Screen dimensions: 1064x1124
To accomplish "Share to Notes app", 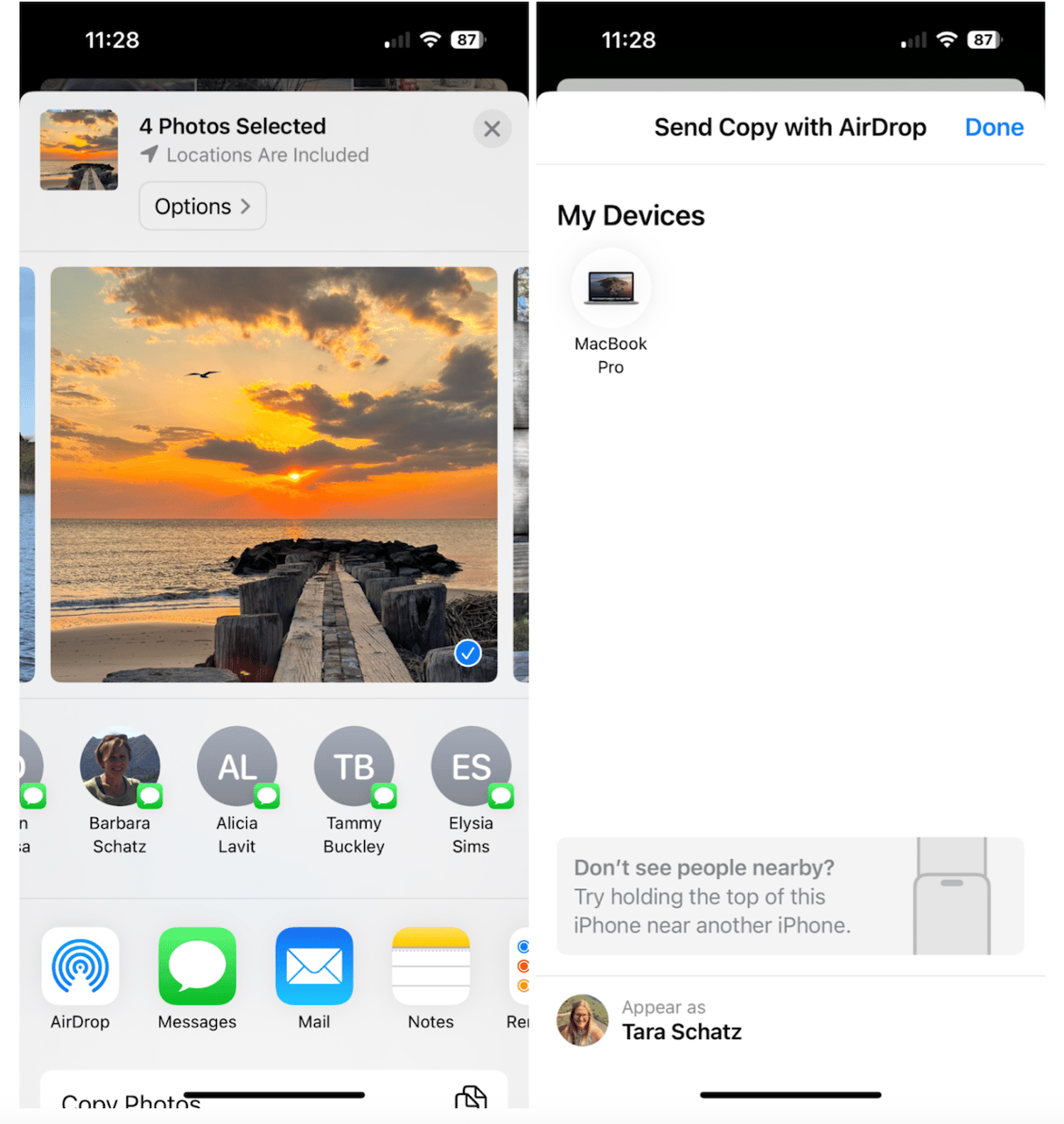I will coord(430,967).
